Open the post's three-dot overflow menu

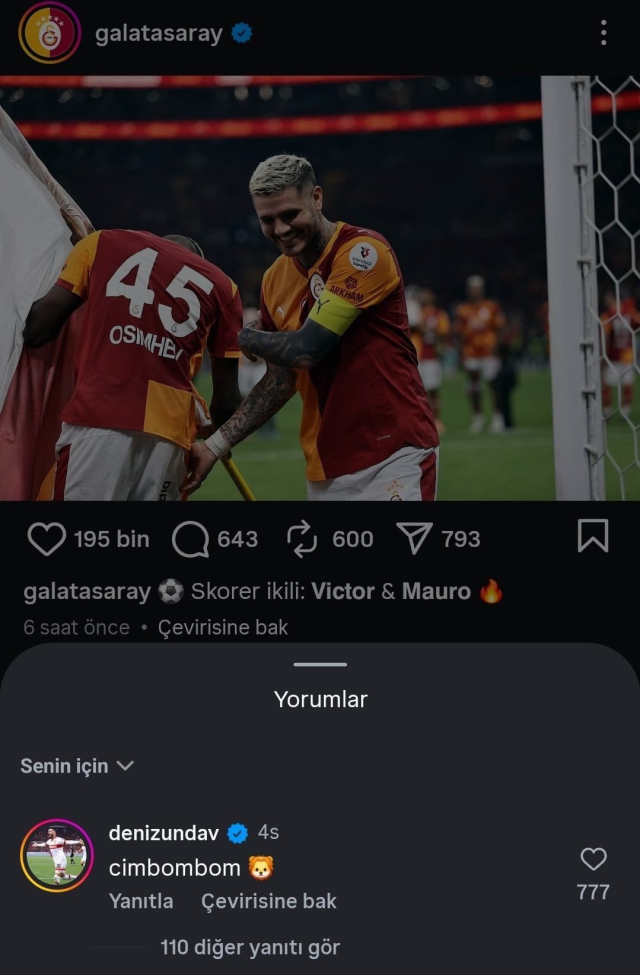(603, 33)
